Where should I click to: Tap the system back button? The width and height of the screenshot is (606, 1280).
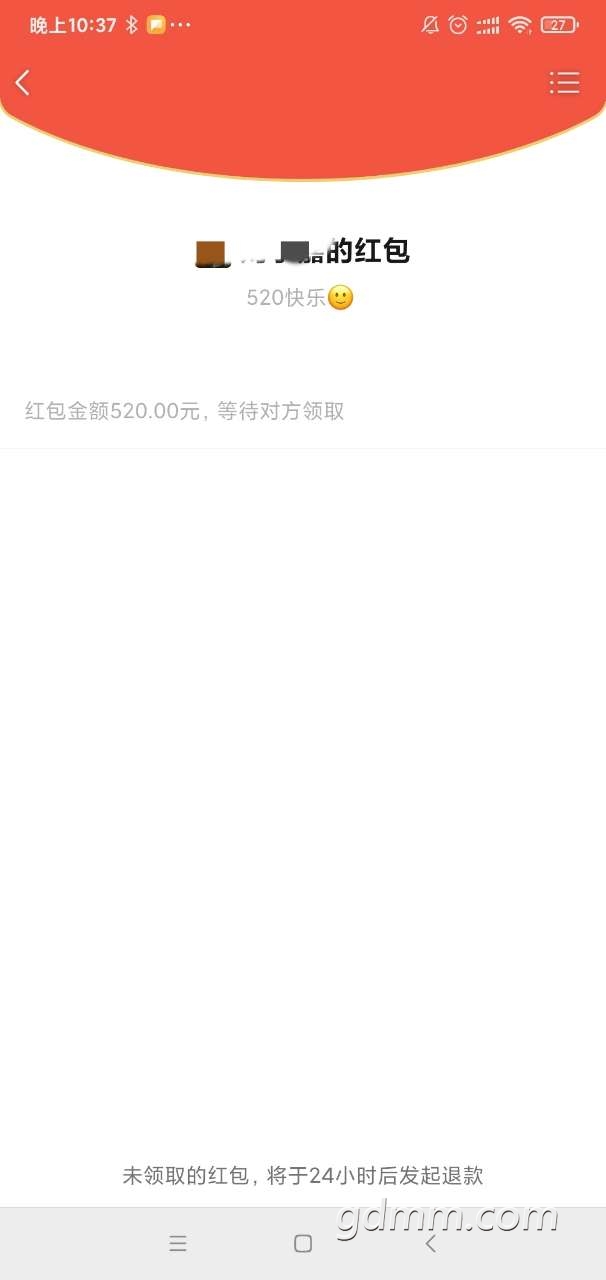431,1243
